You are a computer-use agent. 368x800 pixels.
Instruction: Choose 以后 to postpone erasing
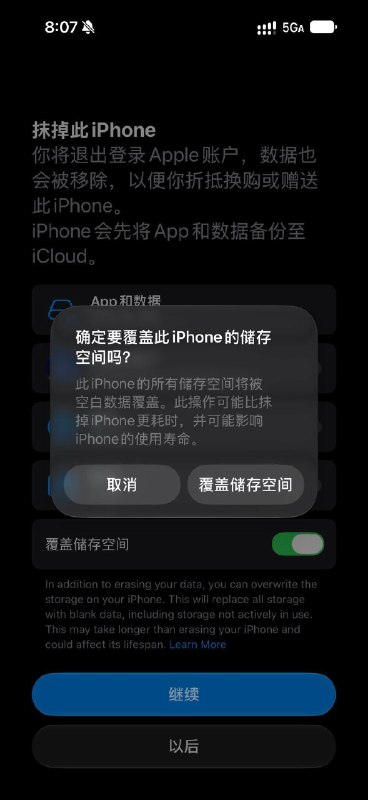[x=184, y=746]
